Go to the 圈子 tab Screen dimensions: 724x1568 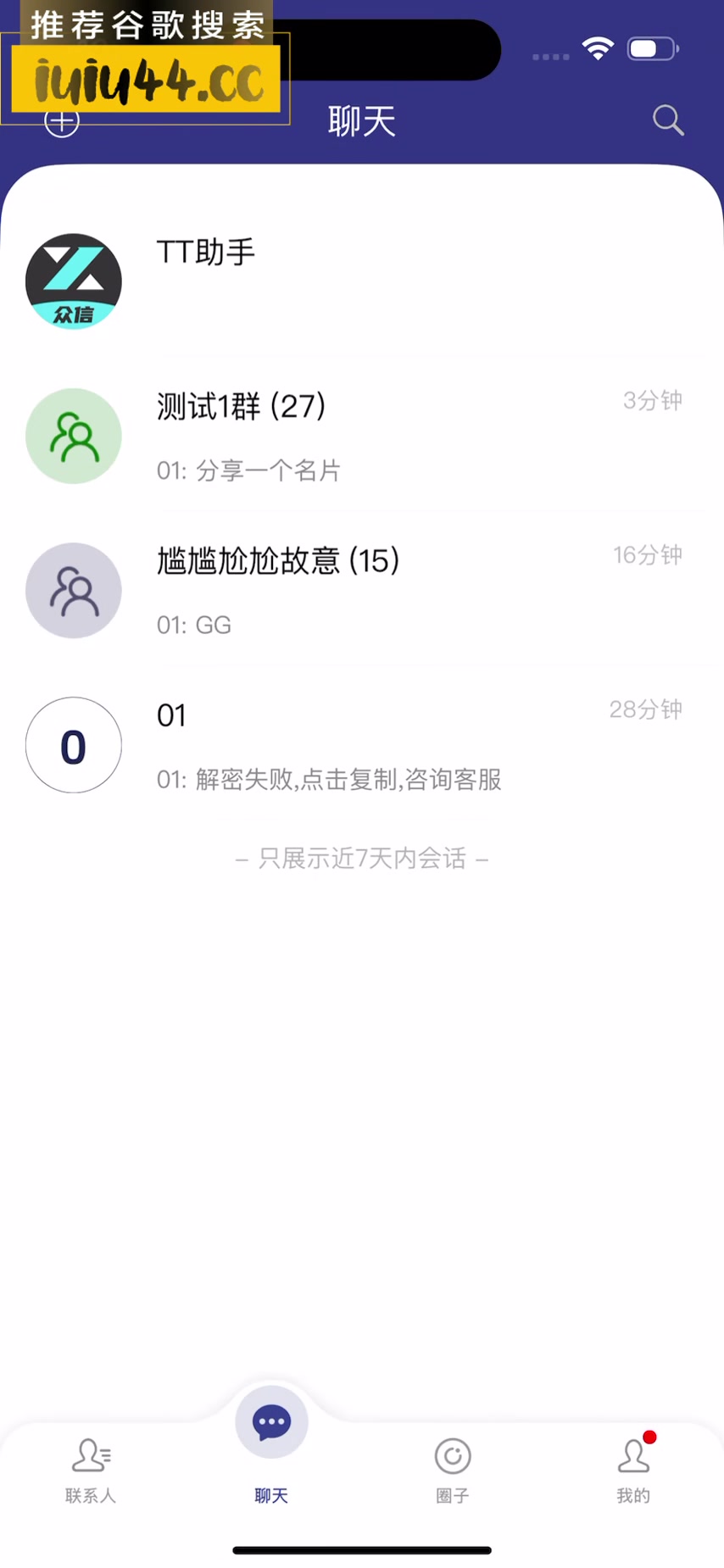pos(452,1470)
